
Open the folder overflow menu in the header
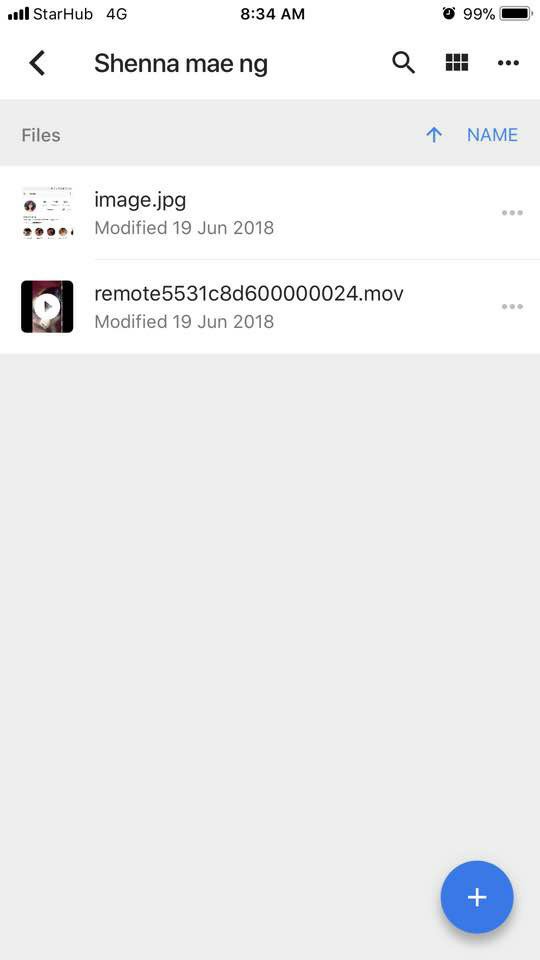click(x=508, y=63)
